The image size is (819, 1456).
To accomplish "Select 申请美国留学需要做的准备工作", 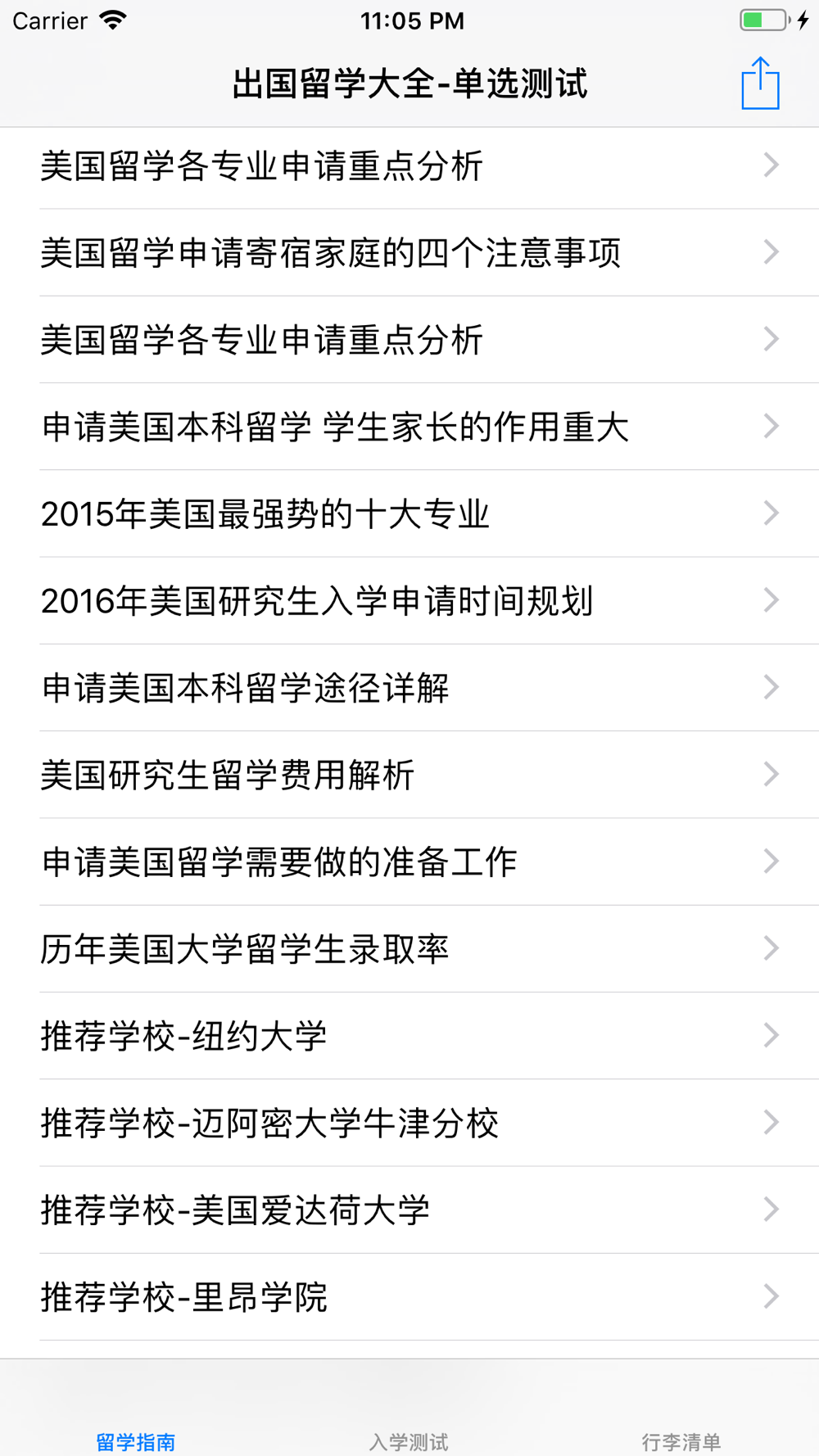I will coord(409,861).
